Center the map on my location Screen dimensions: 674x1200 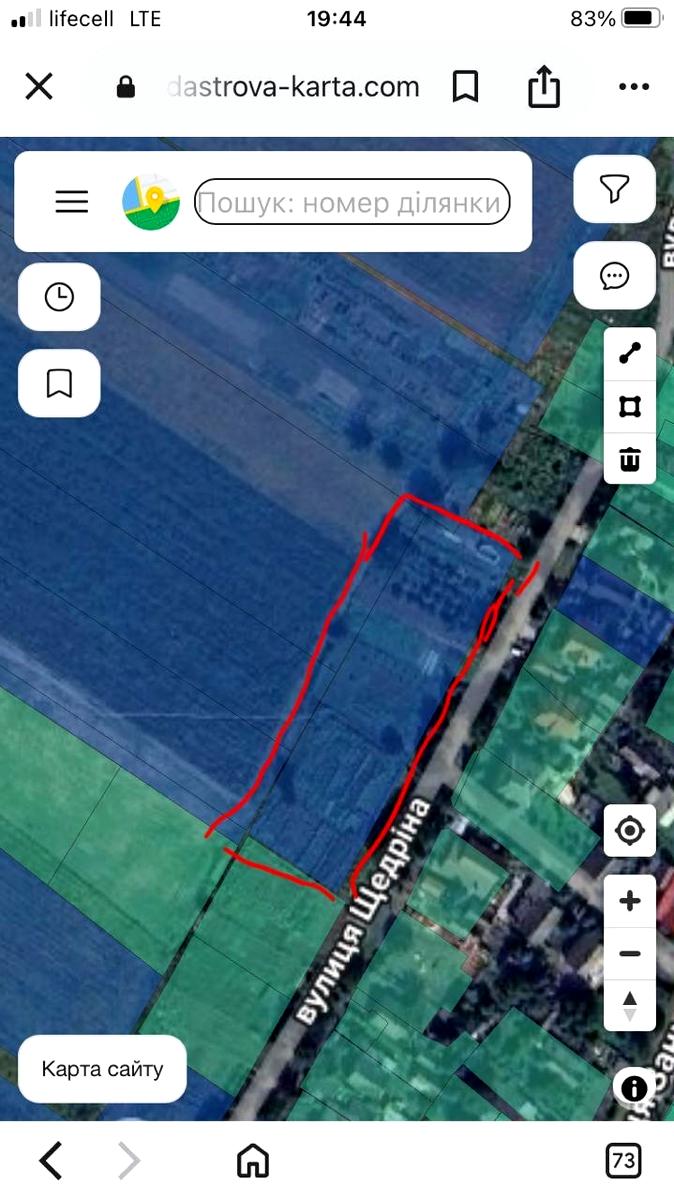pos(630,830)
